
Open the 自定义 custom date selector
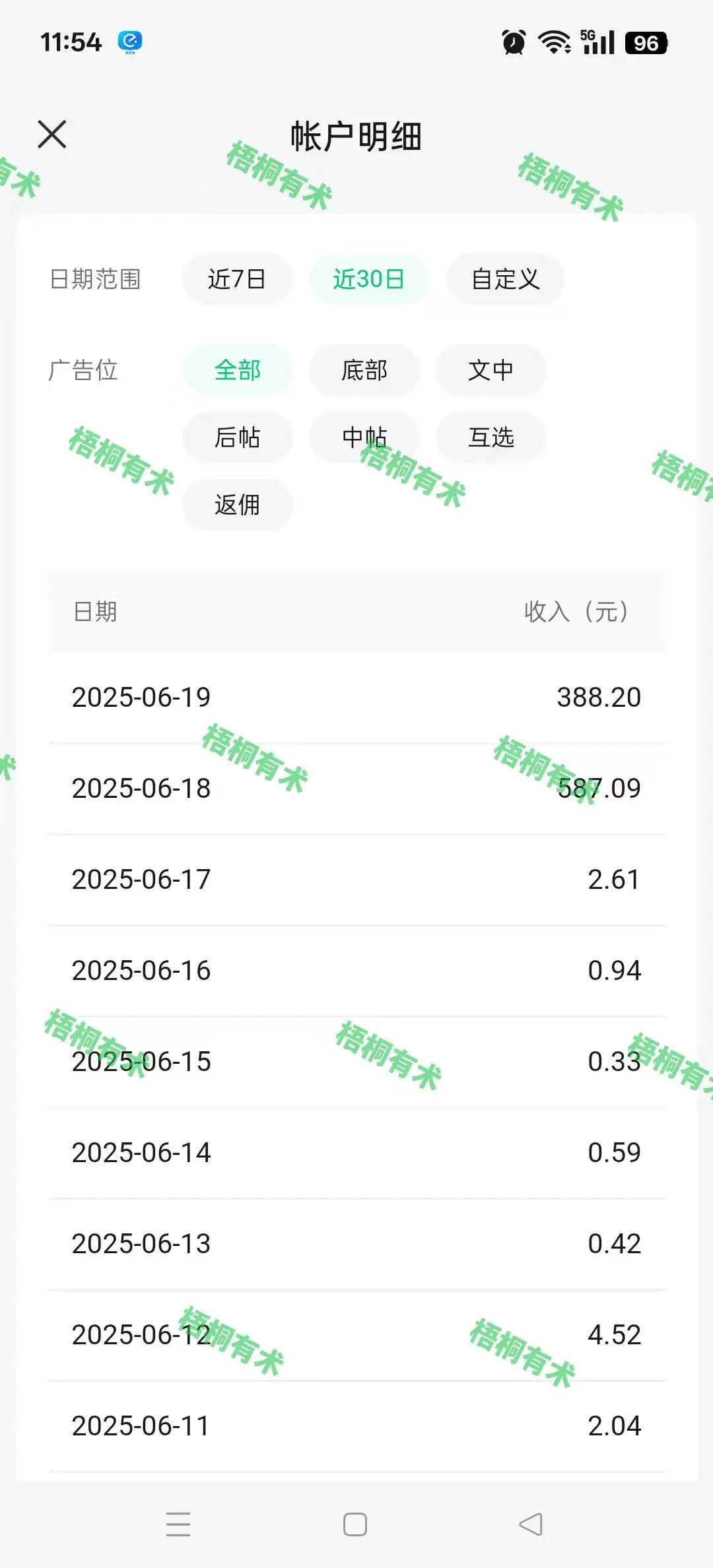[505, 280]
